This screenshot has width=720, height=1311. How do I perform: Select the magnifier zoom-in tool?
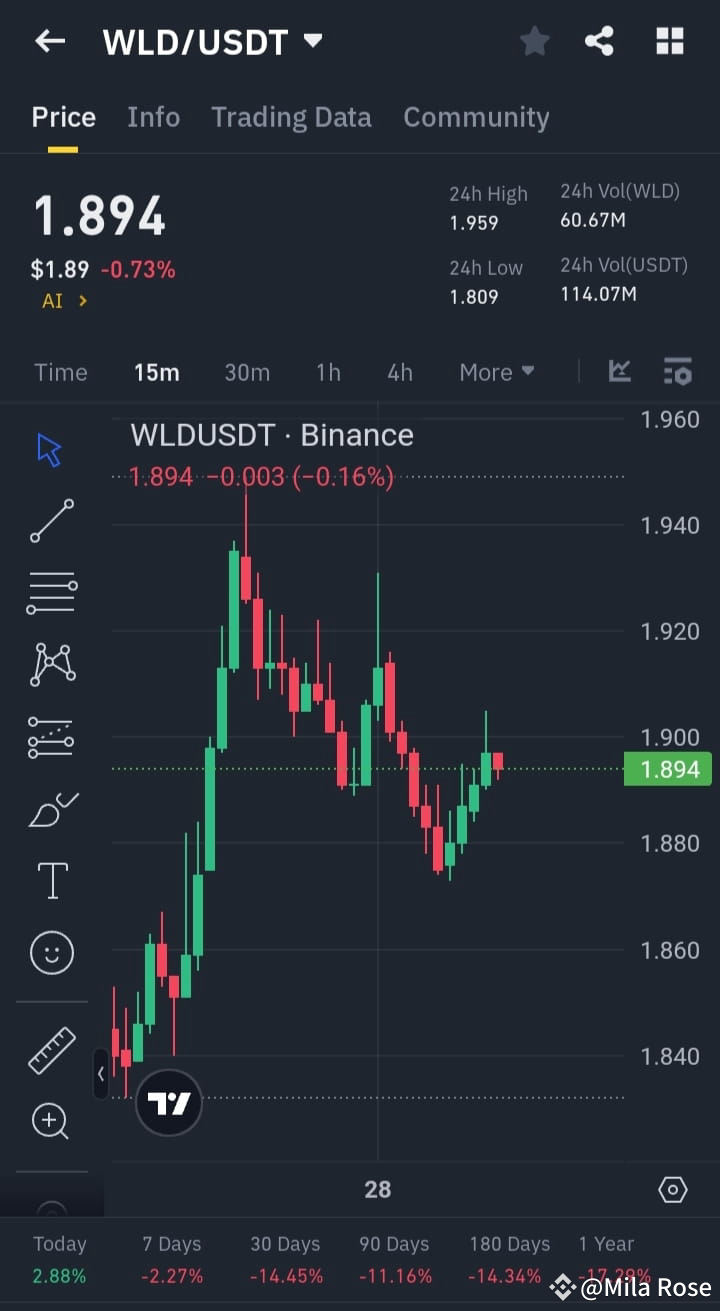(51, 1120)
